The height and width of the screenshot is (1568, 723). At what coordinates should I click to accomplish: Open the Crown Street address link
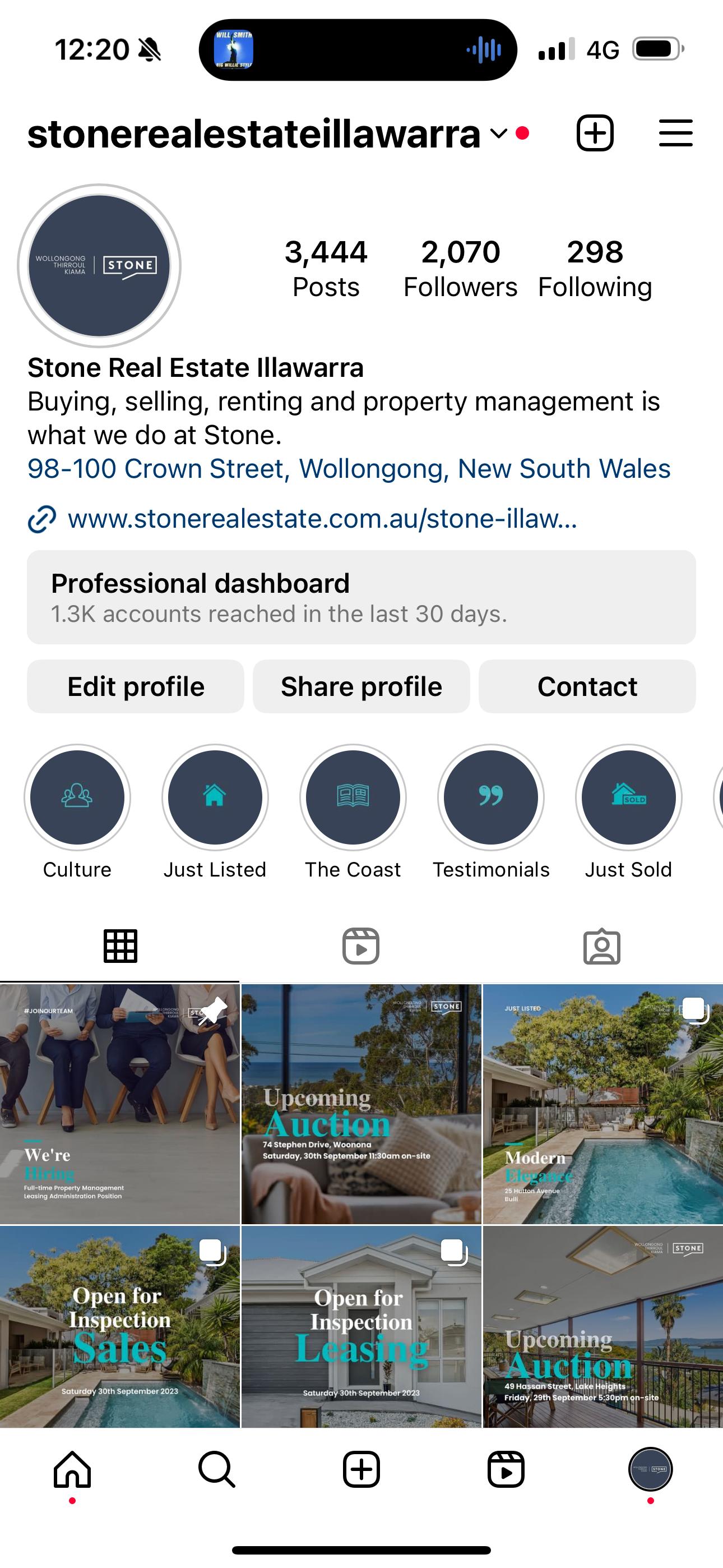point(349,469)
